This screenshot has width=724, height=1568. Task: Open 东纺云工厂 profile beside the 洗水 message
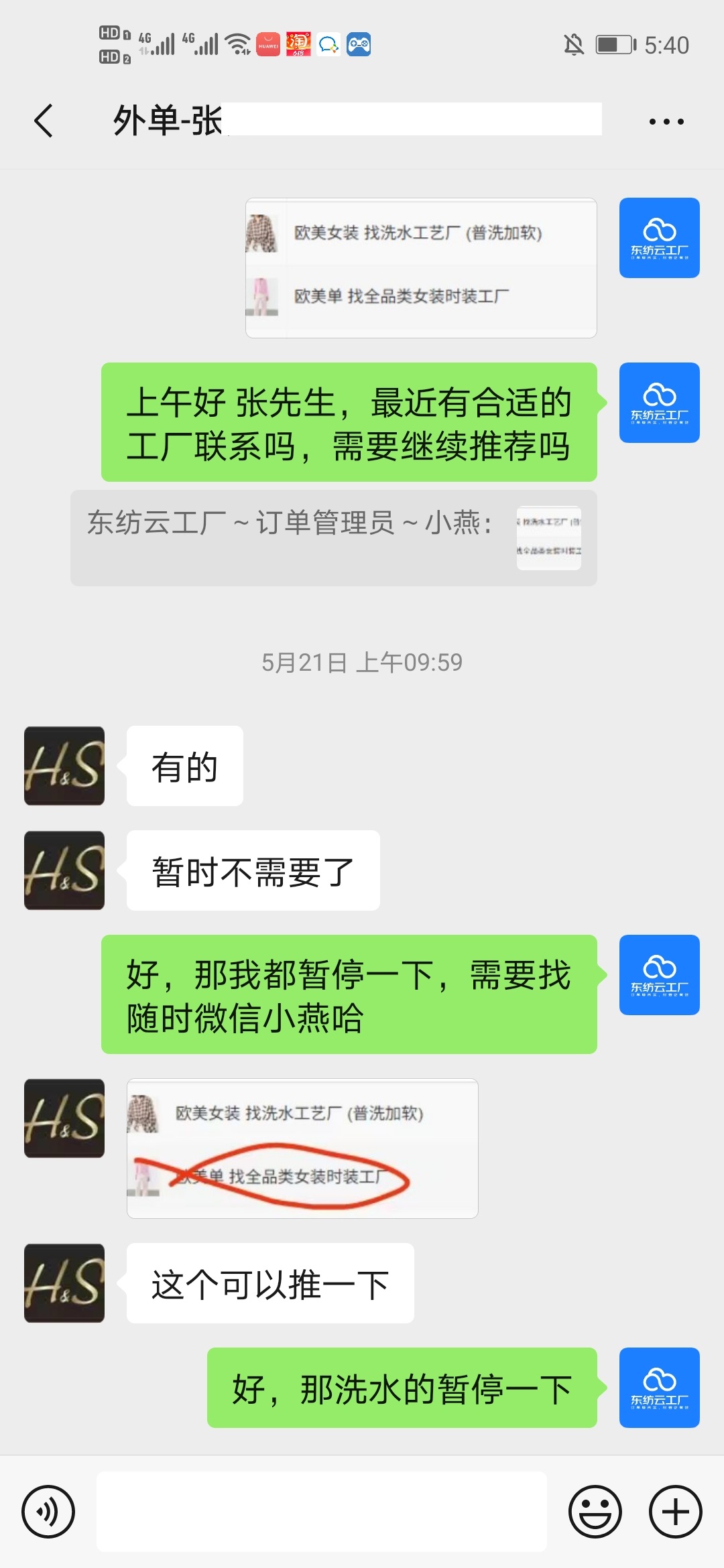click(x=659, y=1388)
